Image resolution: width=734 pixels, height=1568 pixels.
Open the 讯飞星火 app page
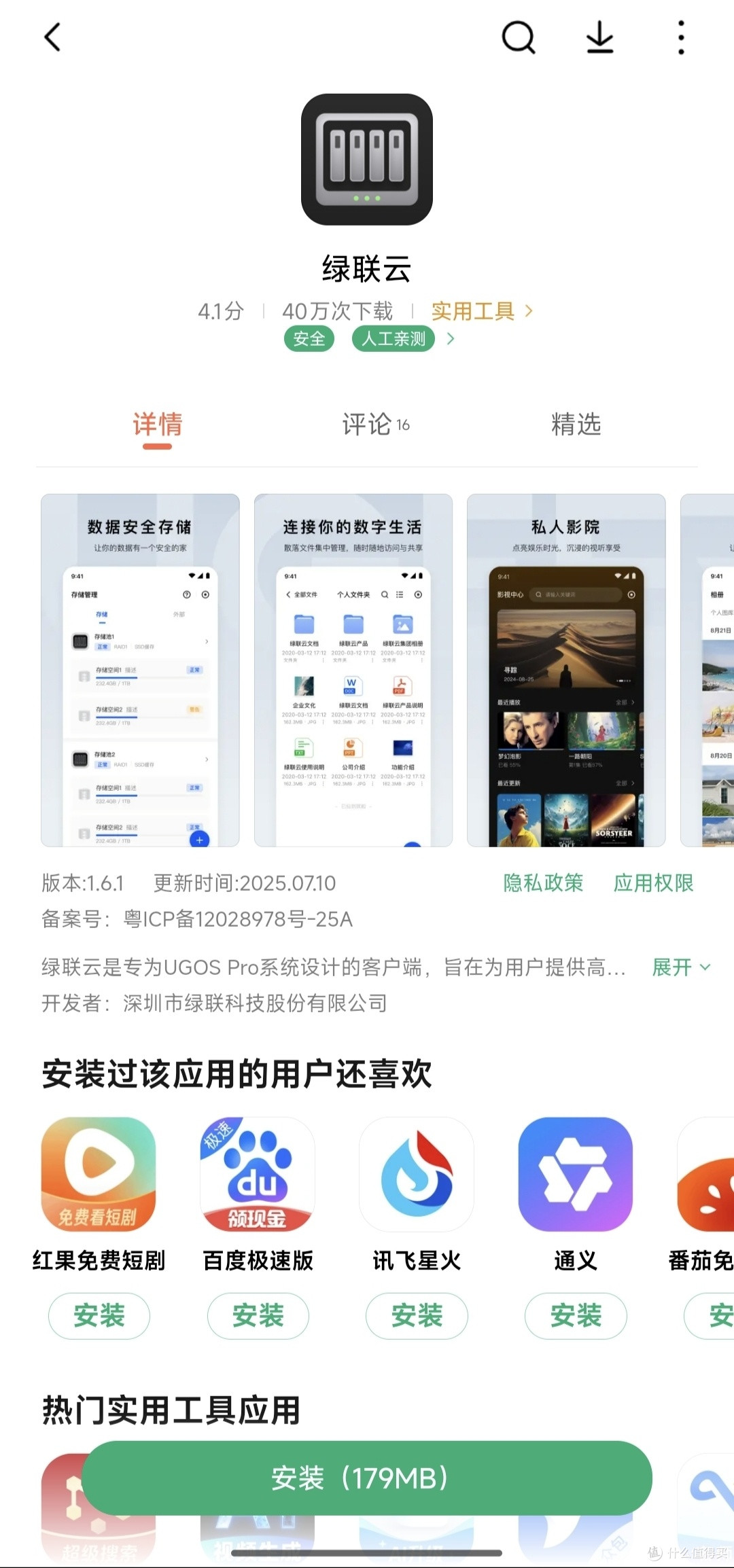[x=417, y=1175]
